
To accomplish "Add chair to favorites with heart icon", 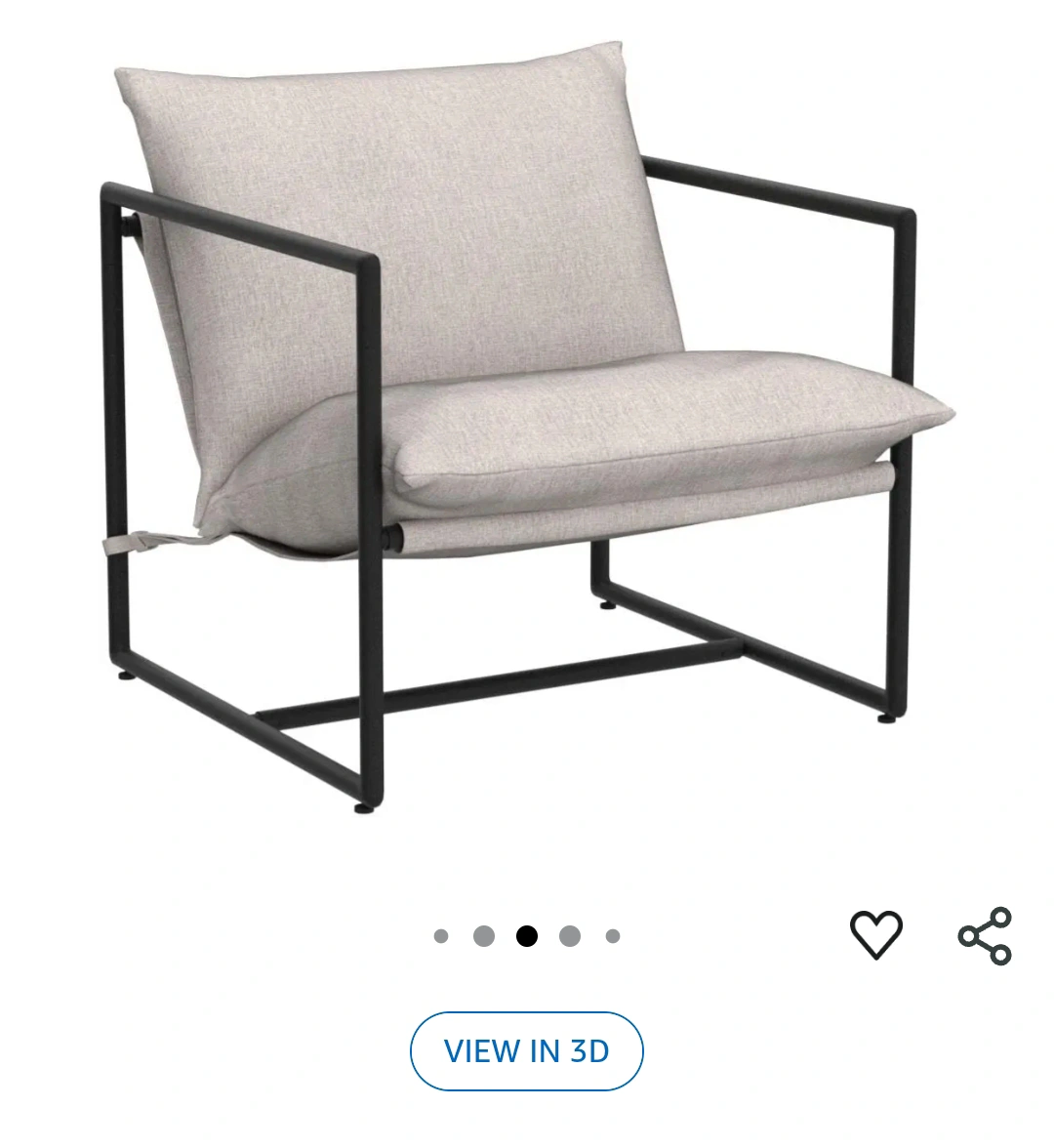I will pos(875,934).
